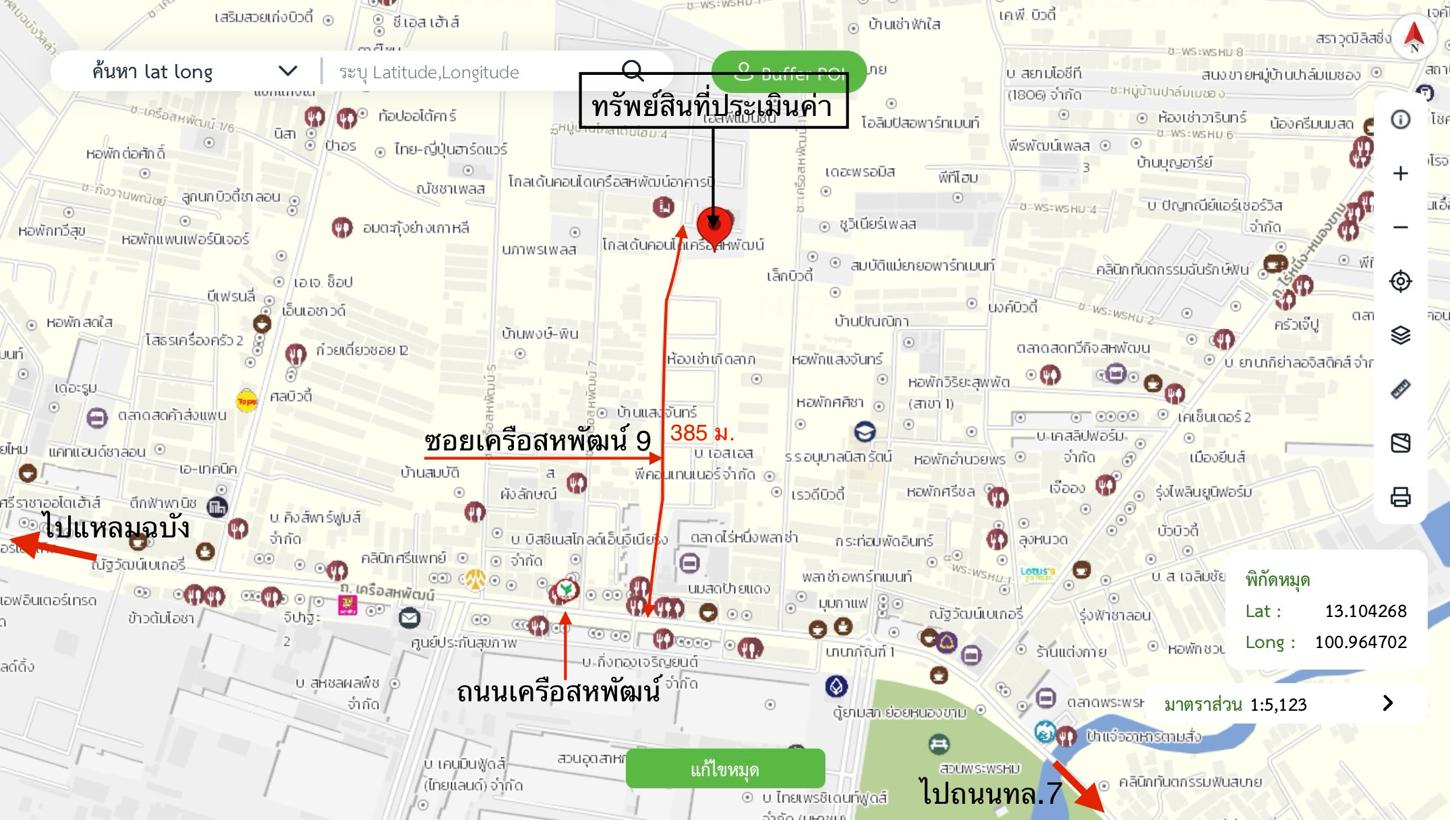Print the current map view
This screenshot has height=820, width=1450.
pos(1400,497)
